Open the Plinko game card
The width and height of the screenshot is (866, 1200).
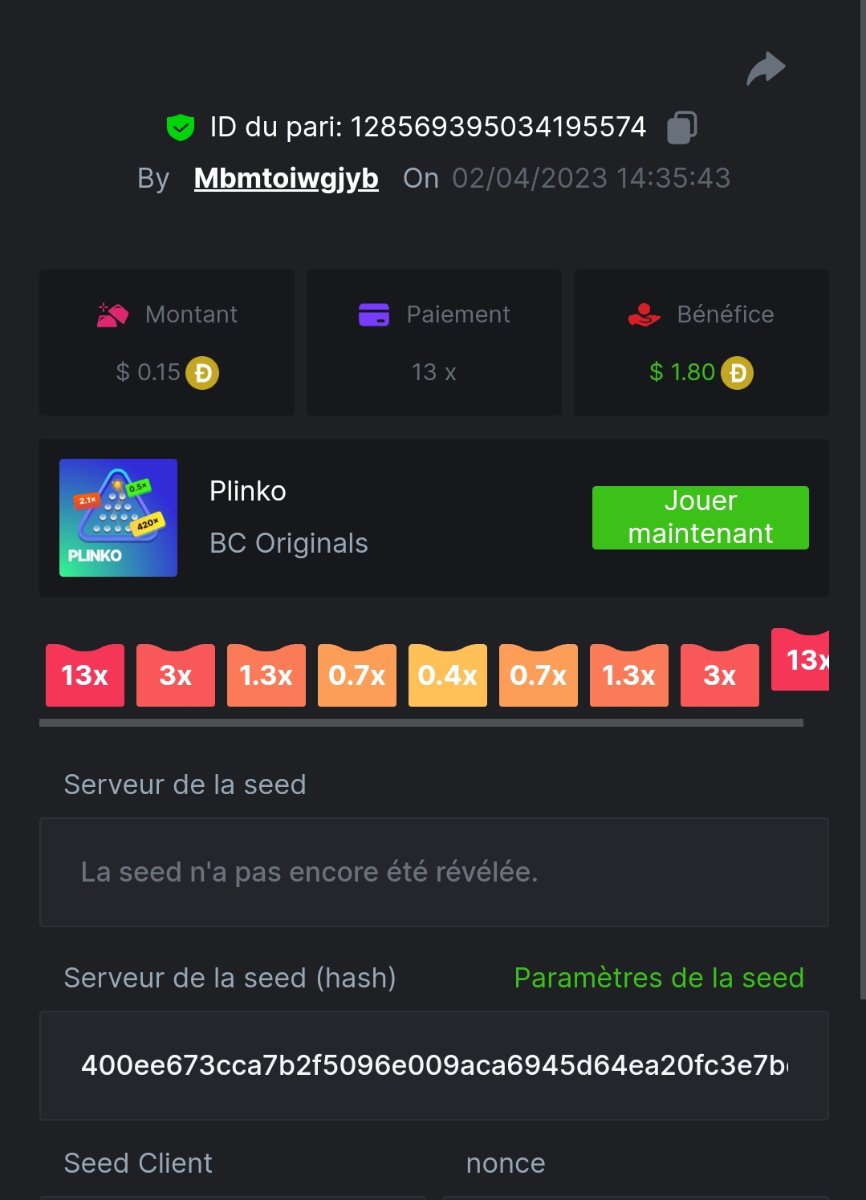(118, 517)
